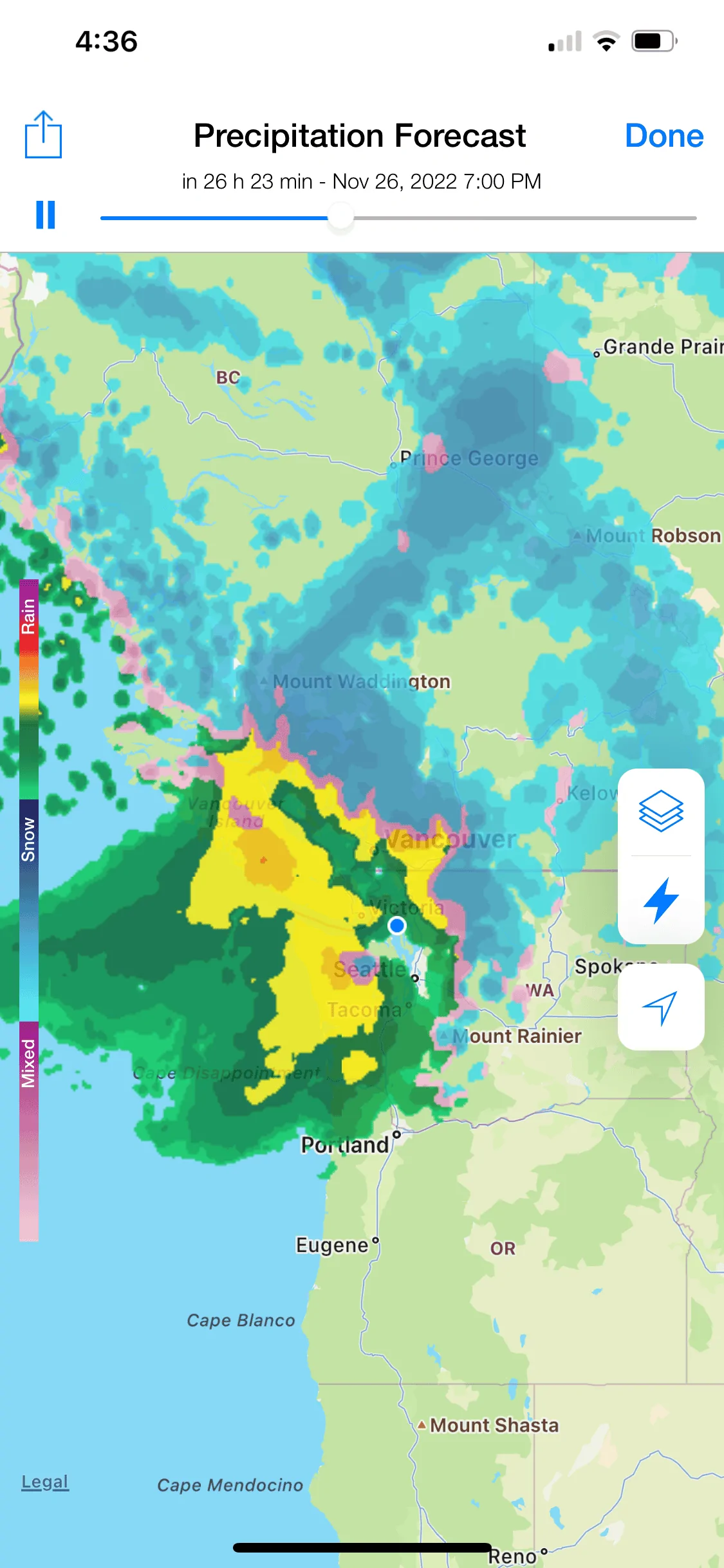Viewport: 724px width, 1568px height.
Task: Center map on current location arrow
Action: click(x=661, y=1007)
